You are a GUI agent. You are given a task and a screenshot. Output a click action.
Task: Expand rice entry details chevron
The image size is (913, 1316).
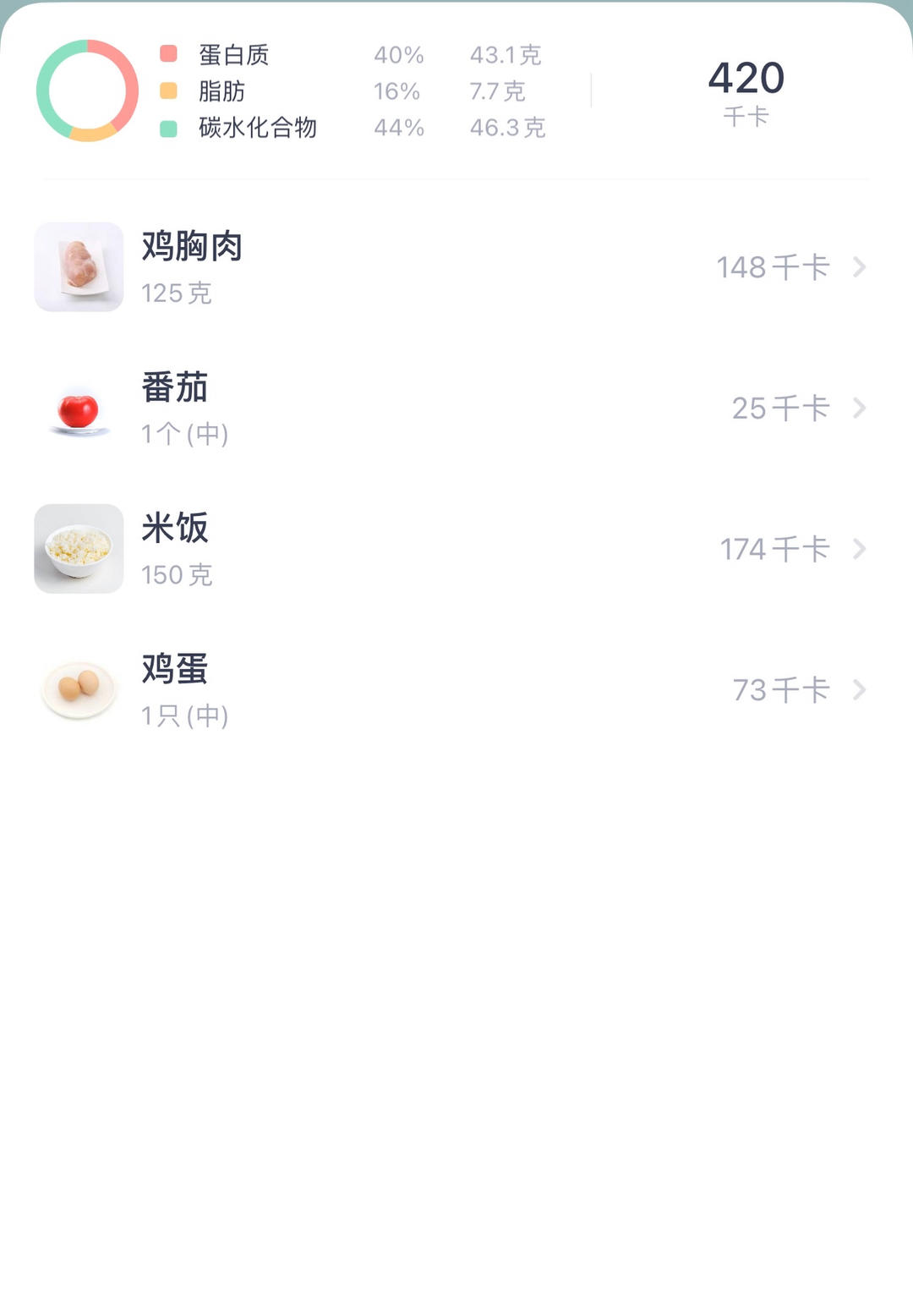[x=859, y=548]
